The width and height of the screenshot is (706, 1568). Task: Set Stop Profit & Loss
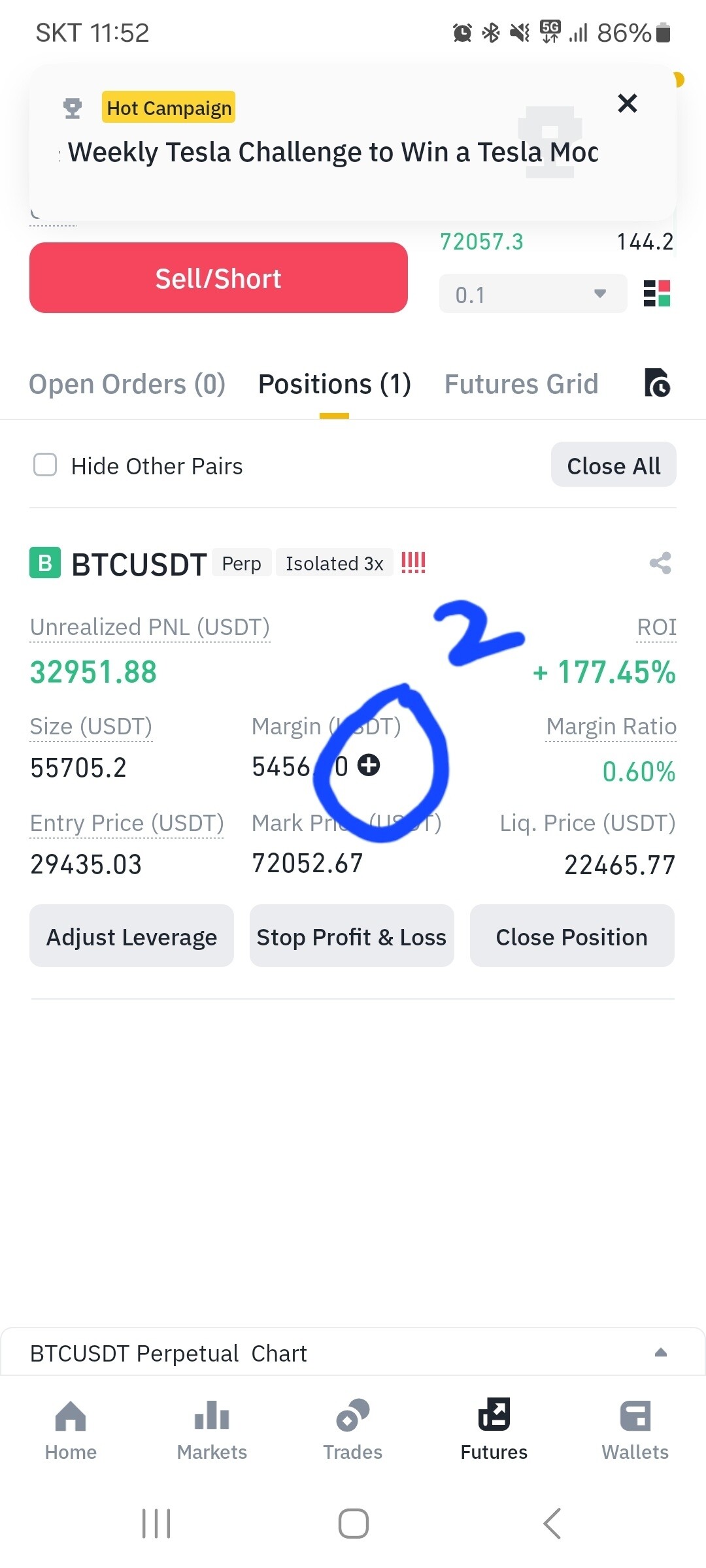pyautogui.click(x=352, y=936)
